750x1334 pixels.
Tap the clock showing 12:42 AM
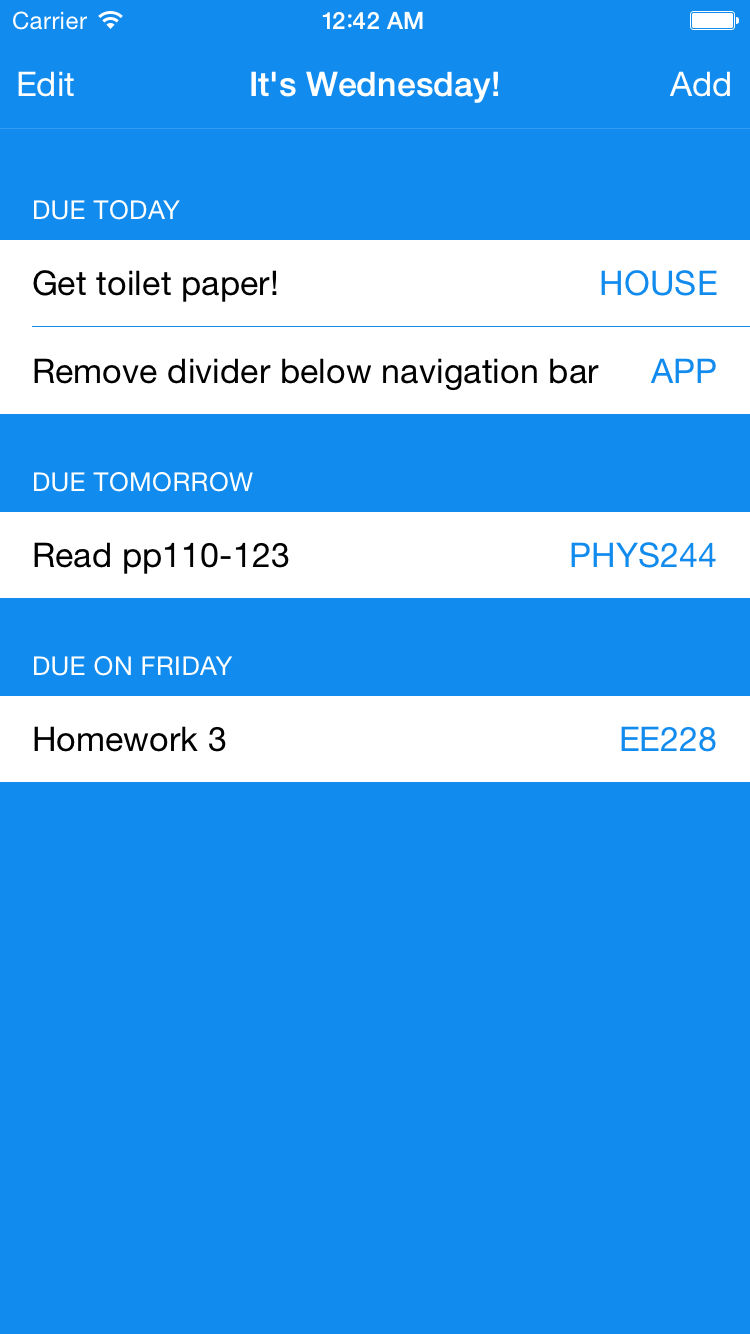pos(374,20)
